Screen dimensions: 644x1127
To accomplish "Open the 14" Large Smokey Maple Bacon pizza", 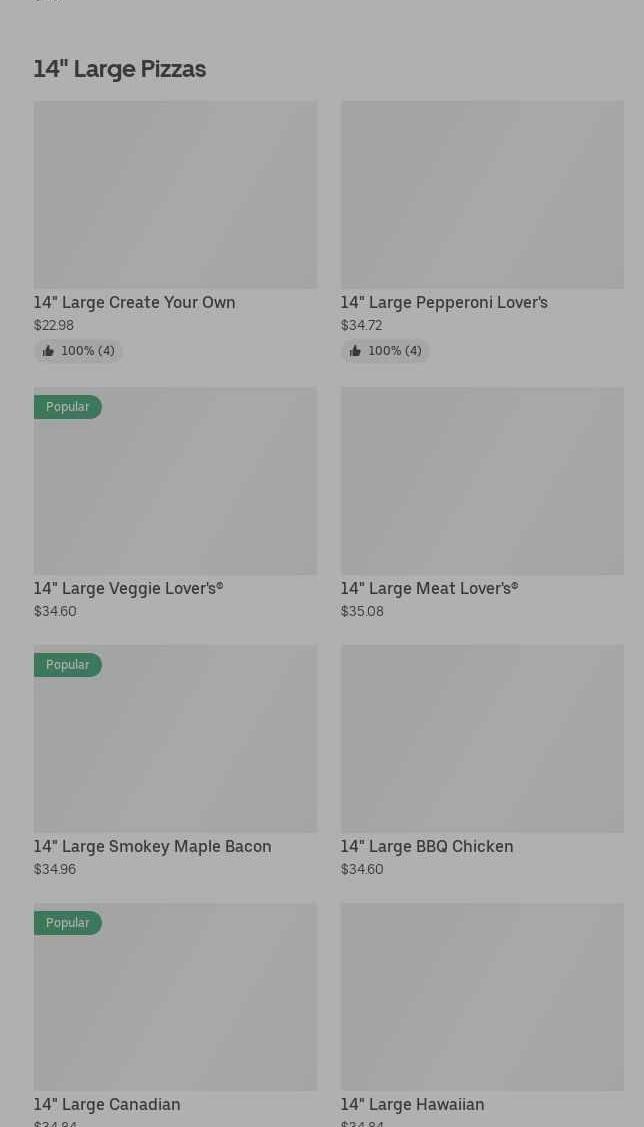I will coord(175,740).
